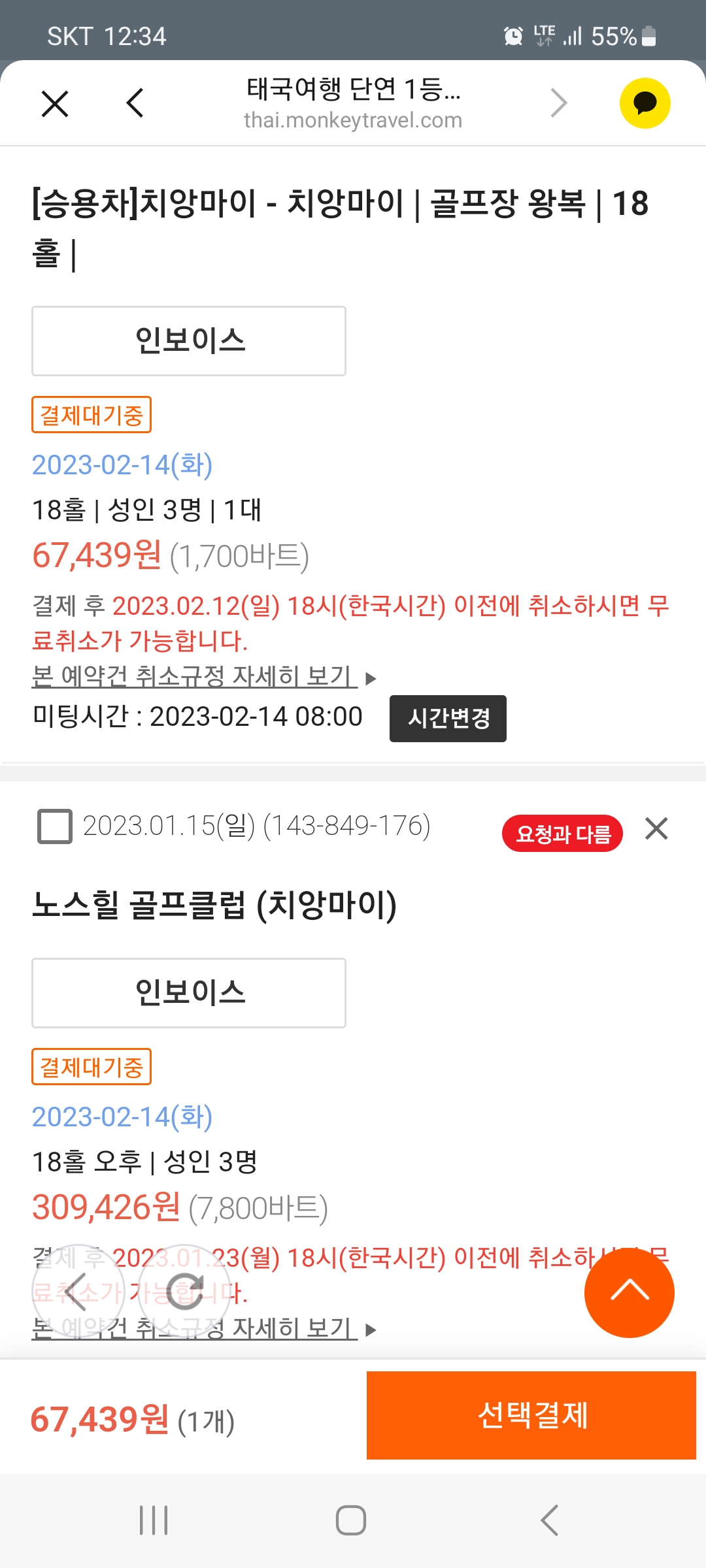
Task: Tap 시간변경 to change meeting time
Action: 448,718
